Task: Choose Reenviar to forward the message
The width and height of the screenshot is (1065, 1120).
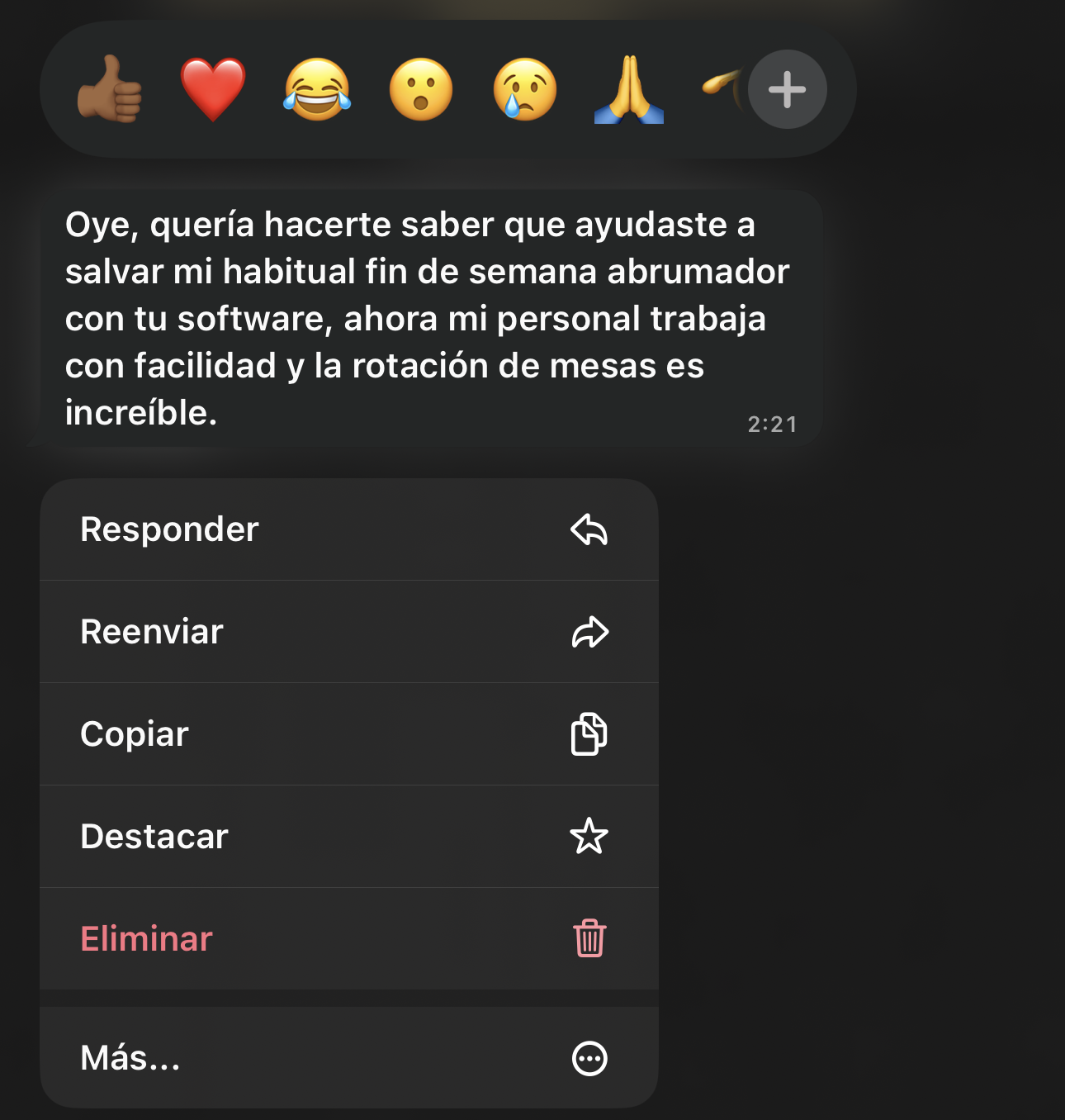Action: tap(348, 632)
